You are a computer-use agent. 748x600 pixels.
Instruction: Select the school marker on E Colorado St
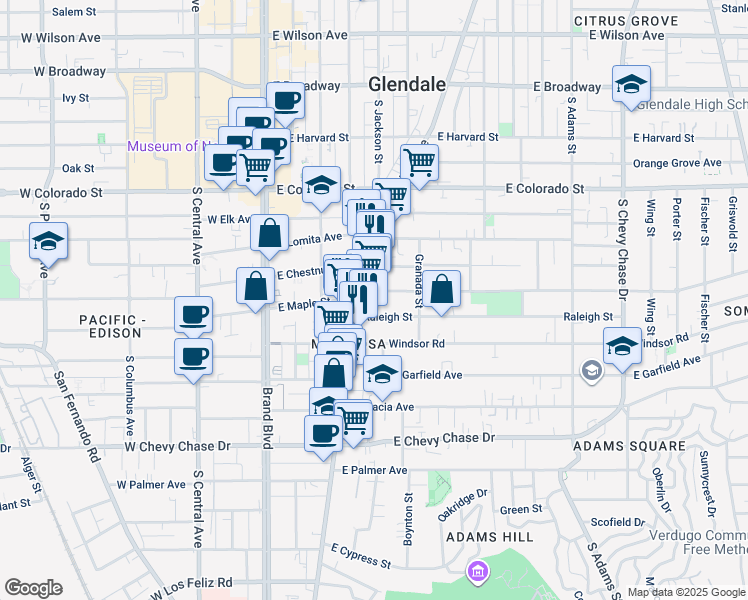tap(321, 185)
